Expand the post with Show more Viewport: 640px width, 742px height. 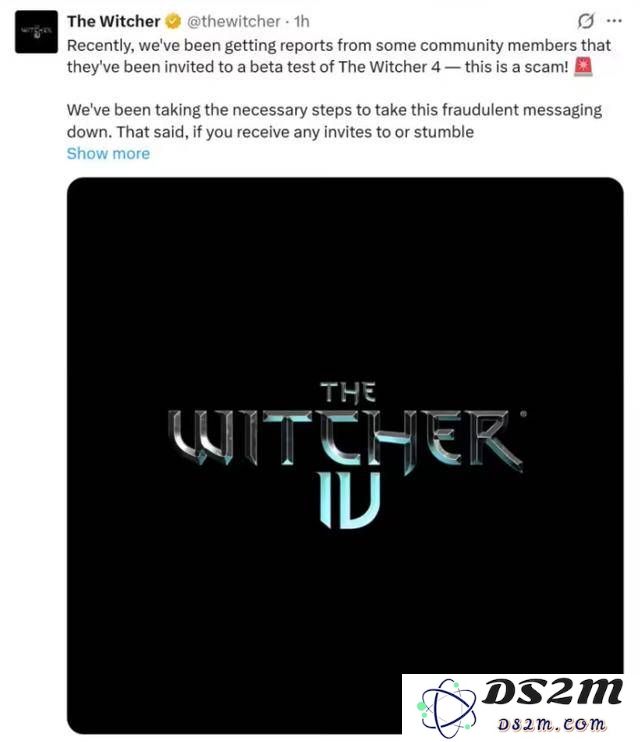108,153
